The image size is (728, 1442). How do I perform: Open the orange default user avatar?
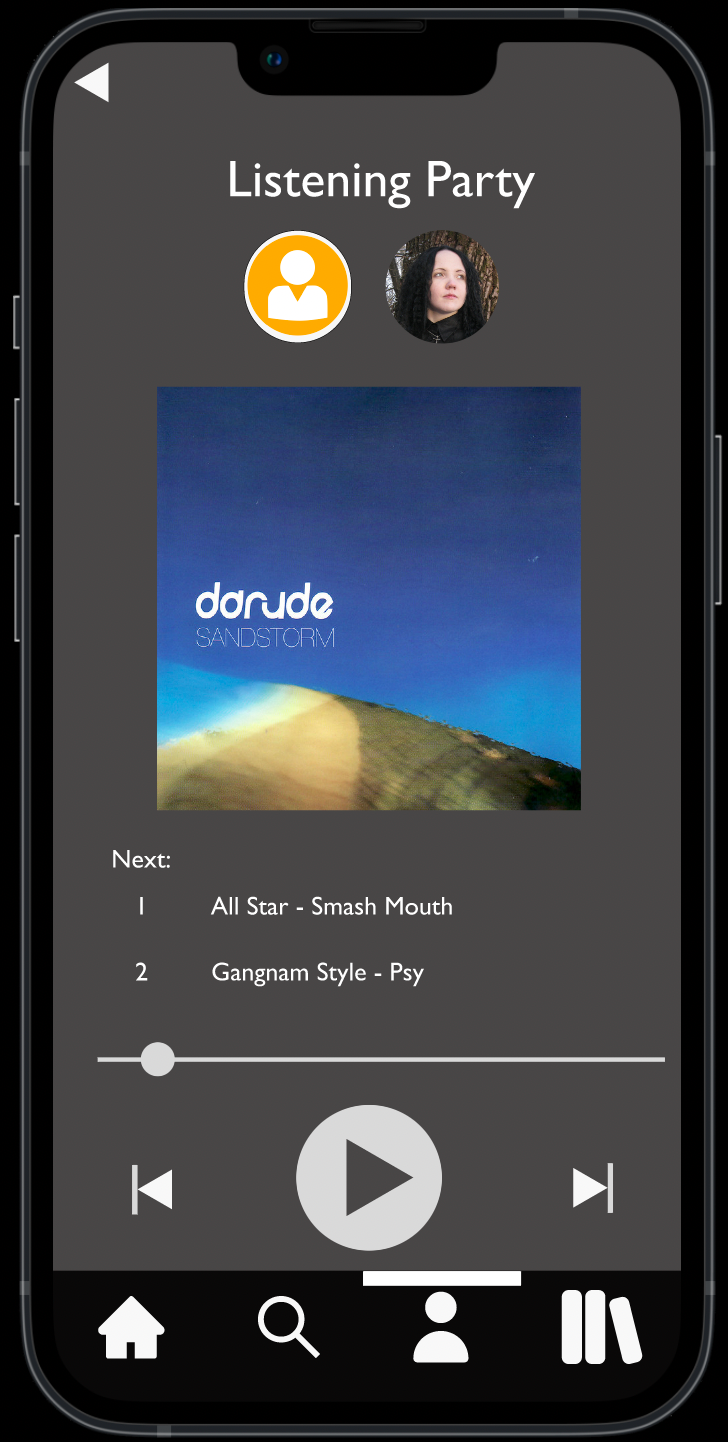[x=298, y=287]
